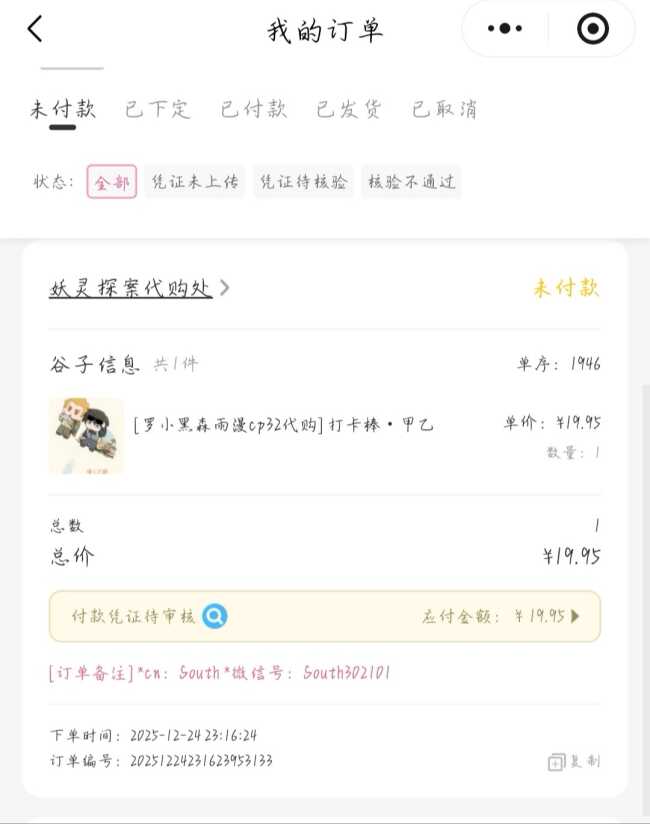Screen dimensions: 650x824
Task: Select the 未付款 tab
Action: pyautogui.click(x=62, y=109)
